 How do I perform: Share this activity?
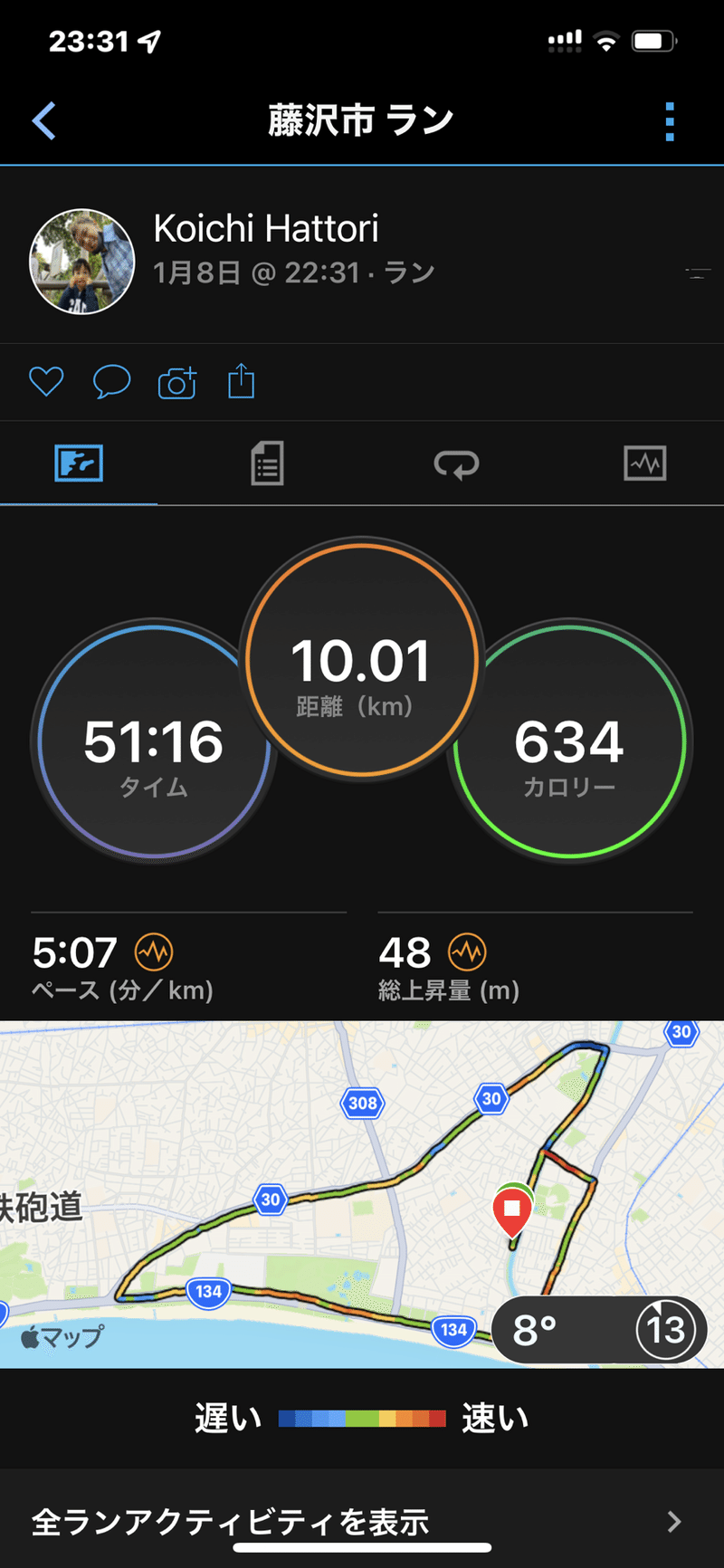coord(242,382)
